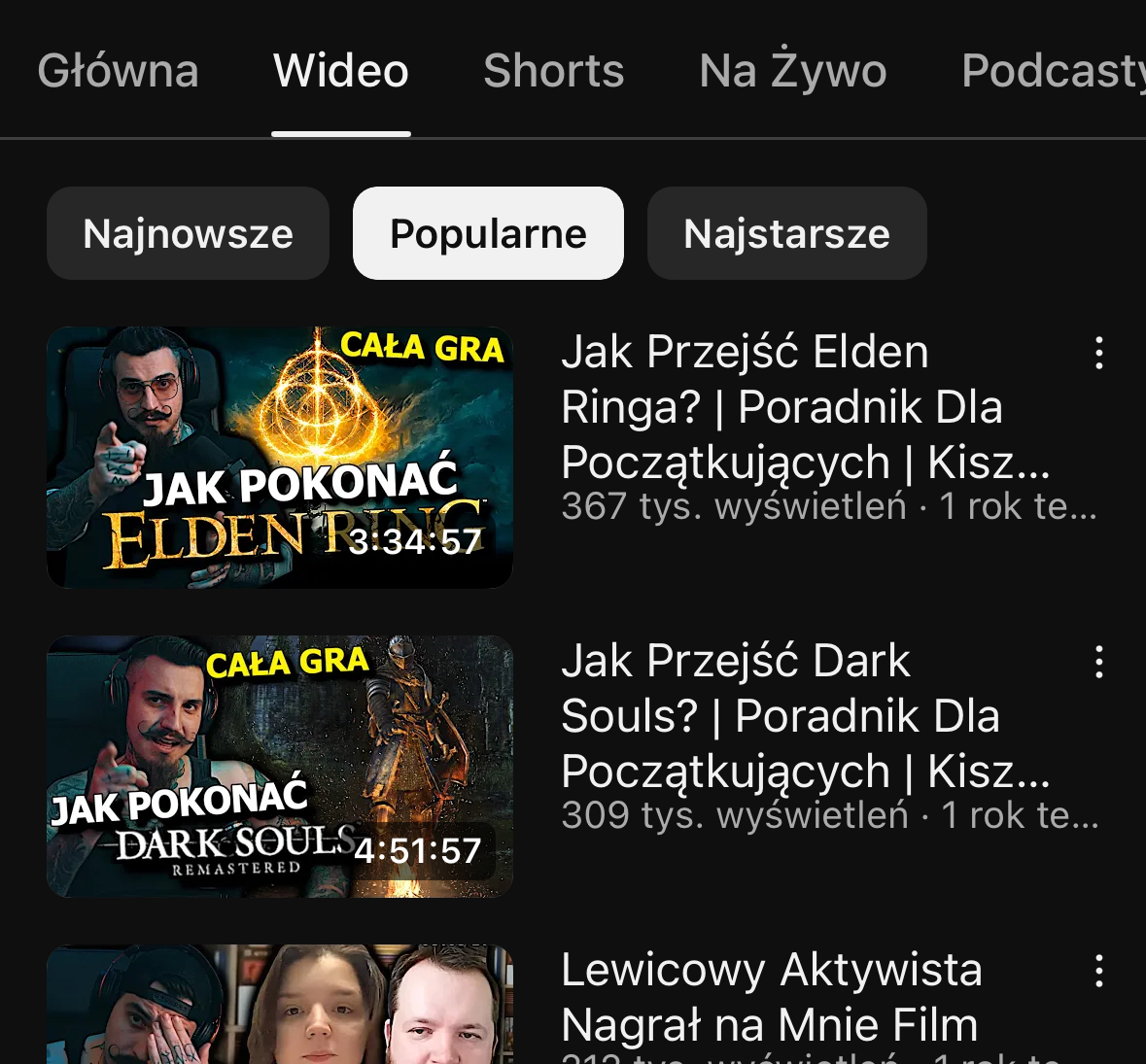This screenshot has height=1064, width=1146.
Task: Open more options for Elden Ringa video
Action: tap(1099, 353)
